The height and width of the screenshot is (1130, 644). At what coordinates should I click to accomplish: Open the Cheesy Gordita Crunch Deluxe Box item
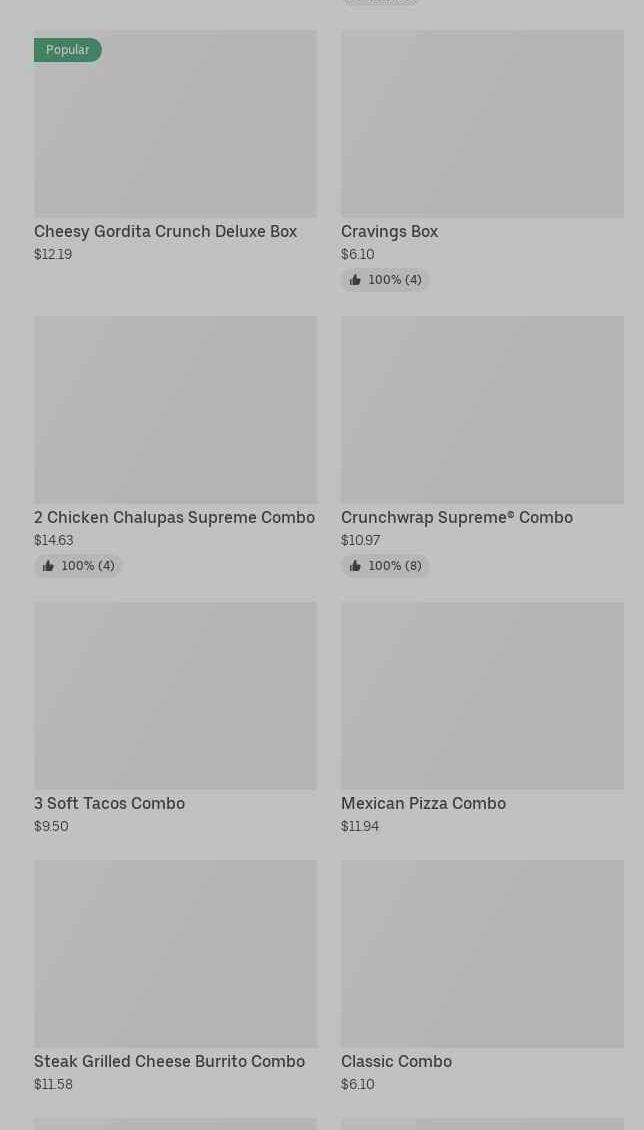click(x=175, y=146)
